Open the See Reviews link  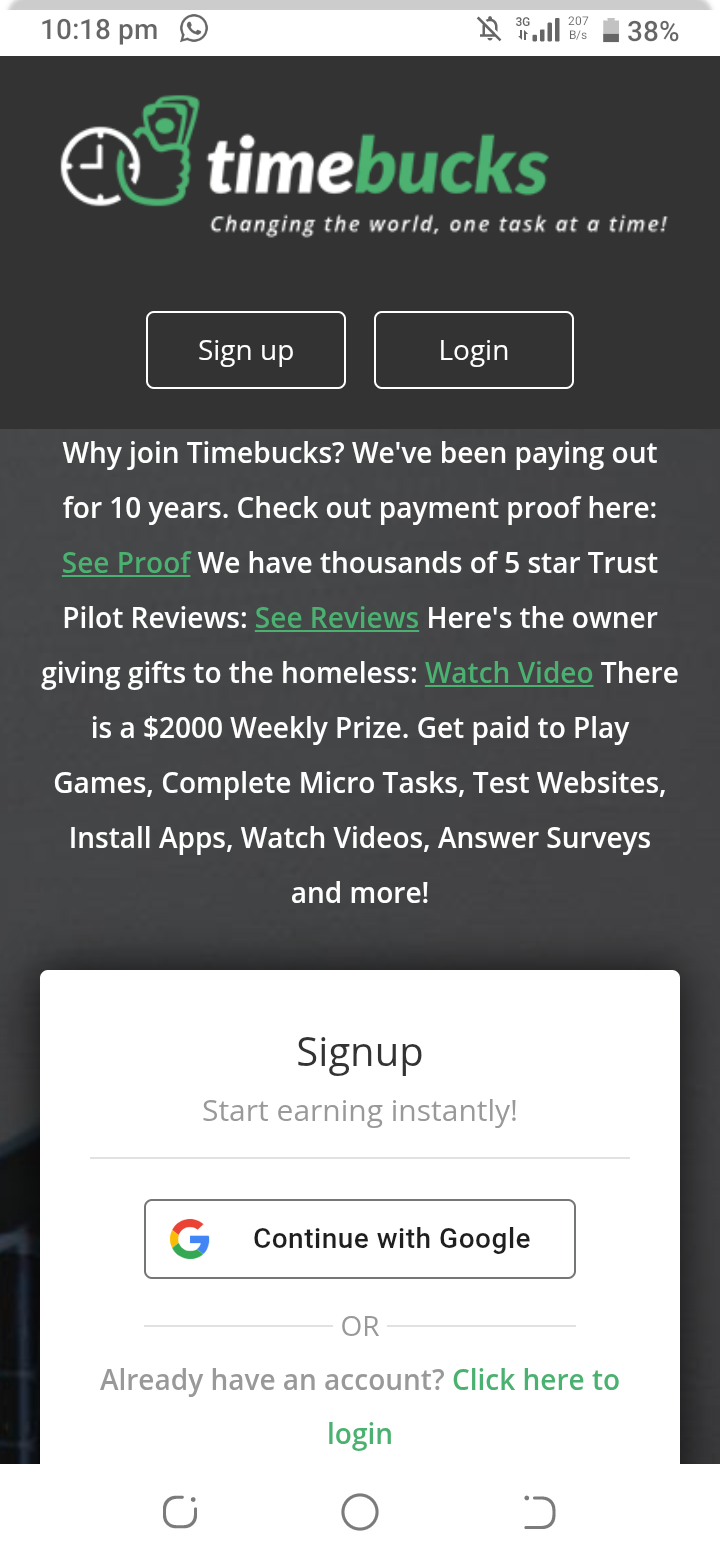click(x=337, y=618)
